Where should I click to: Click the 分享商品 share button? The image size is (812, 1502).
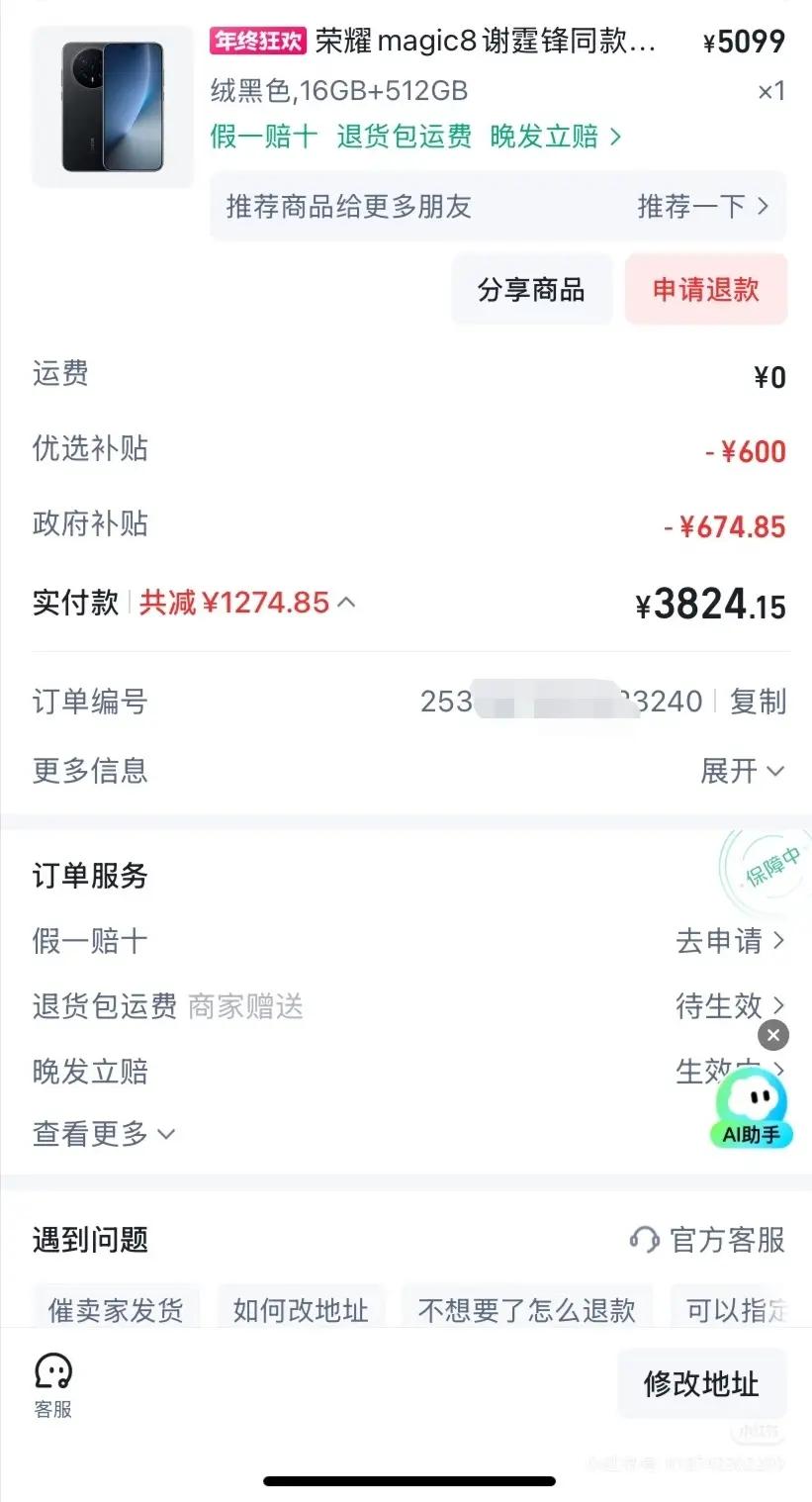pyautogui.click(x=531, y=289)
